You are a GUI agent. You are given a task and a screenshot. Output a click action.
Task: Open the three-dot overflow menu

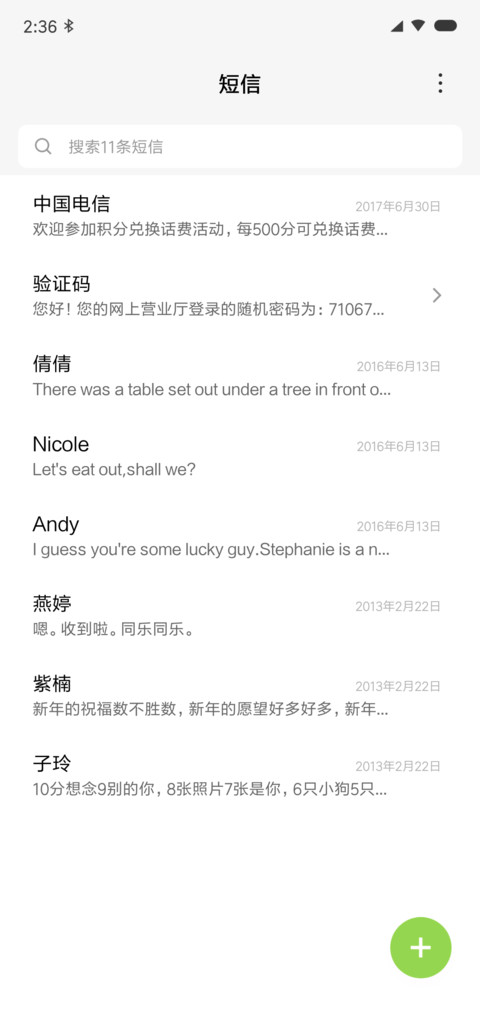click(x=440, y=83)
